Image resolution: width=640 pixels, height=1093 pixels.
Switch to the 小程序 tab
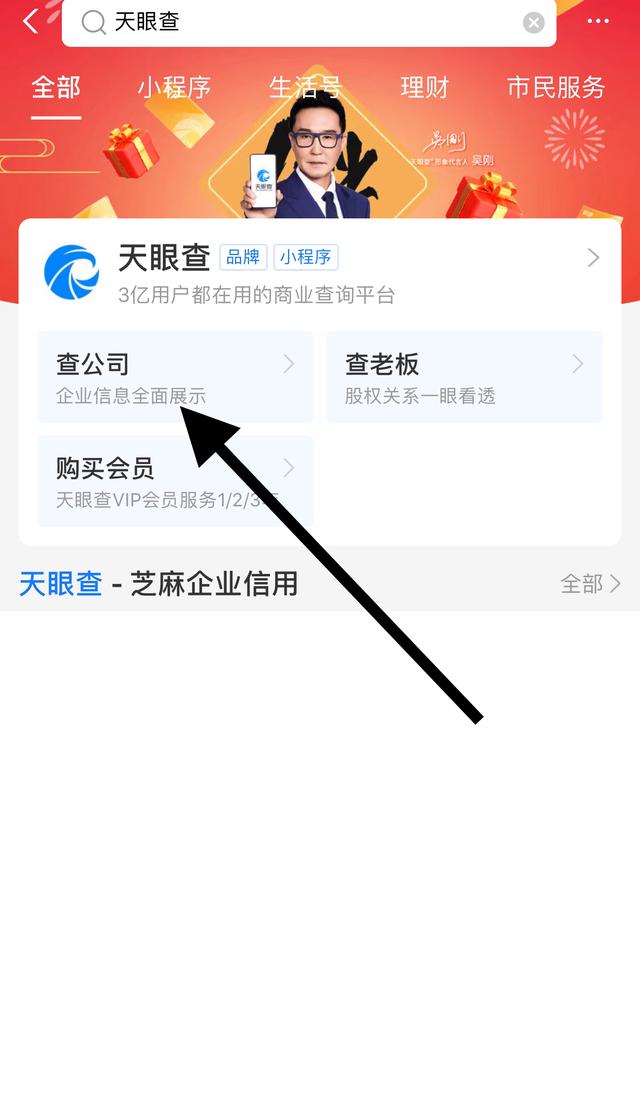174,88
